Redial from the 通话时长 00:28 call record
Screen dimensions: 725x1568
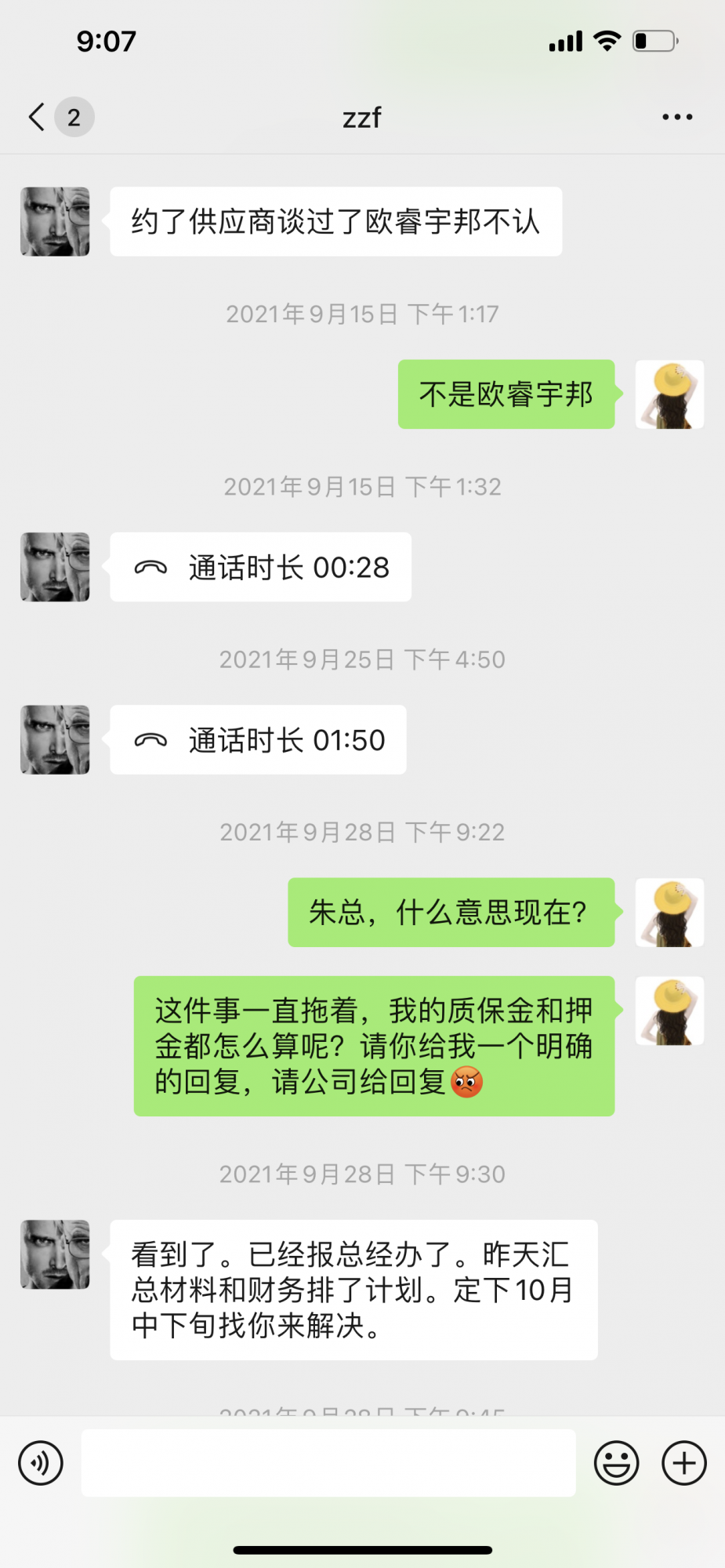260,567
